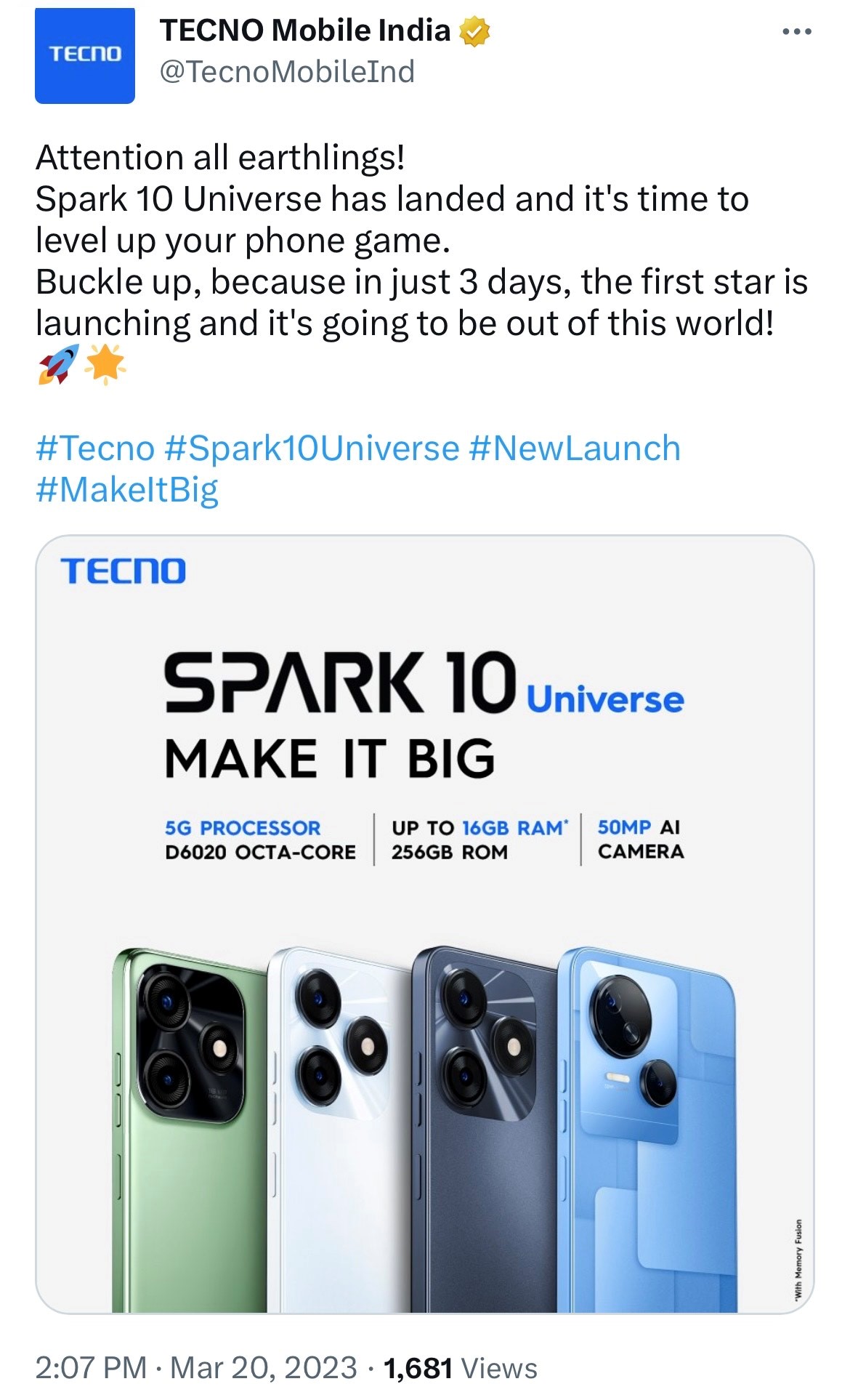Click the MAKE IT BIG tagline in the image
This screenshot has height=1400, width=850.
[x=333, y=753]
